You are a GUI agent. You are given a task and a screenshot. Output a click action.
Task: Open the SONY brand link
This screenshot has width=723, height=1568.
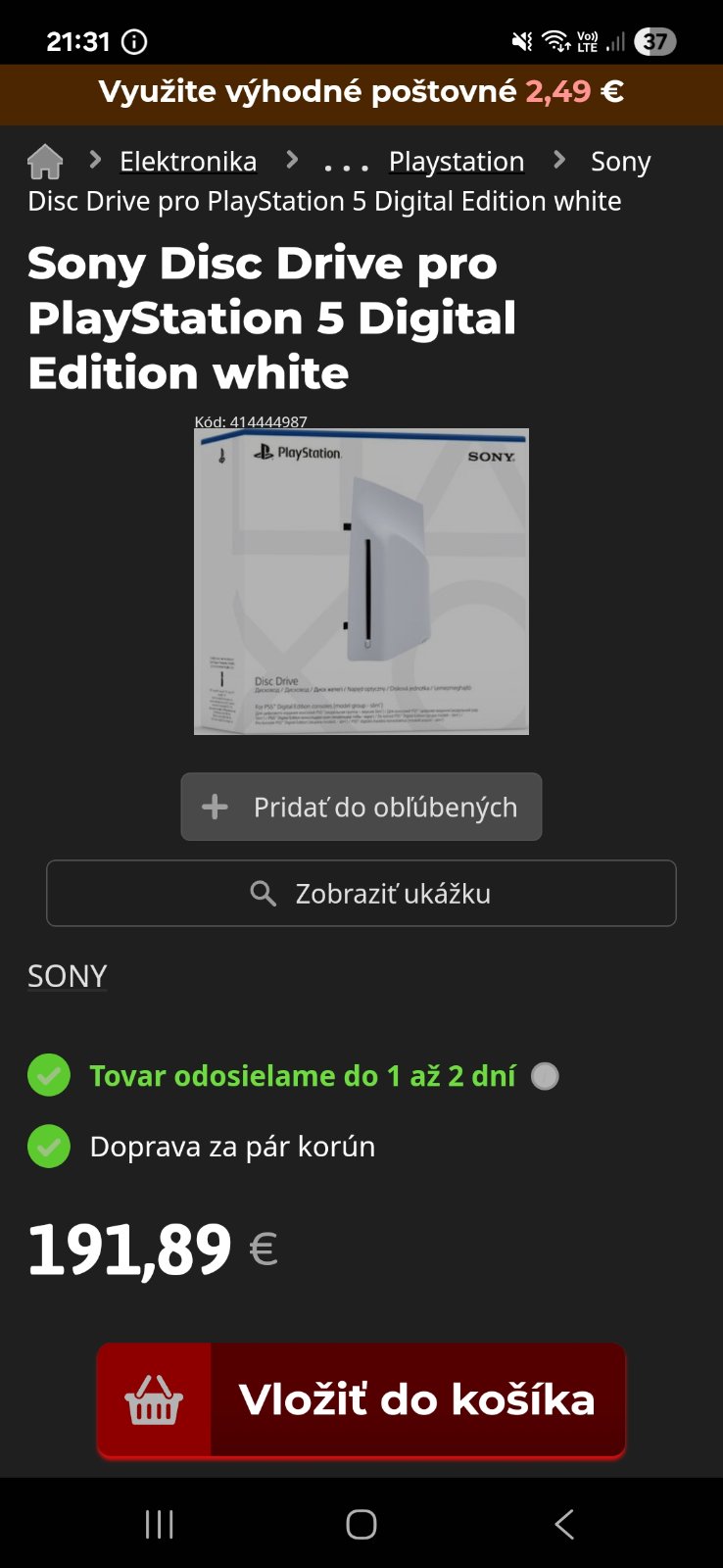[67, 976]
